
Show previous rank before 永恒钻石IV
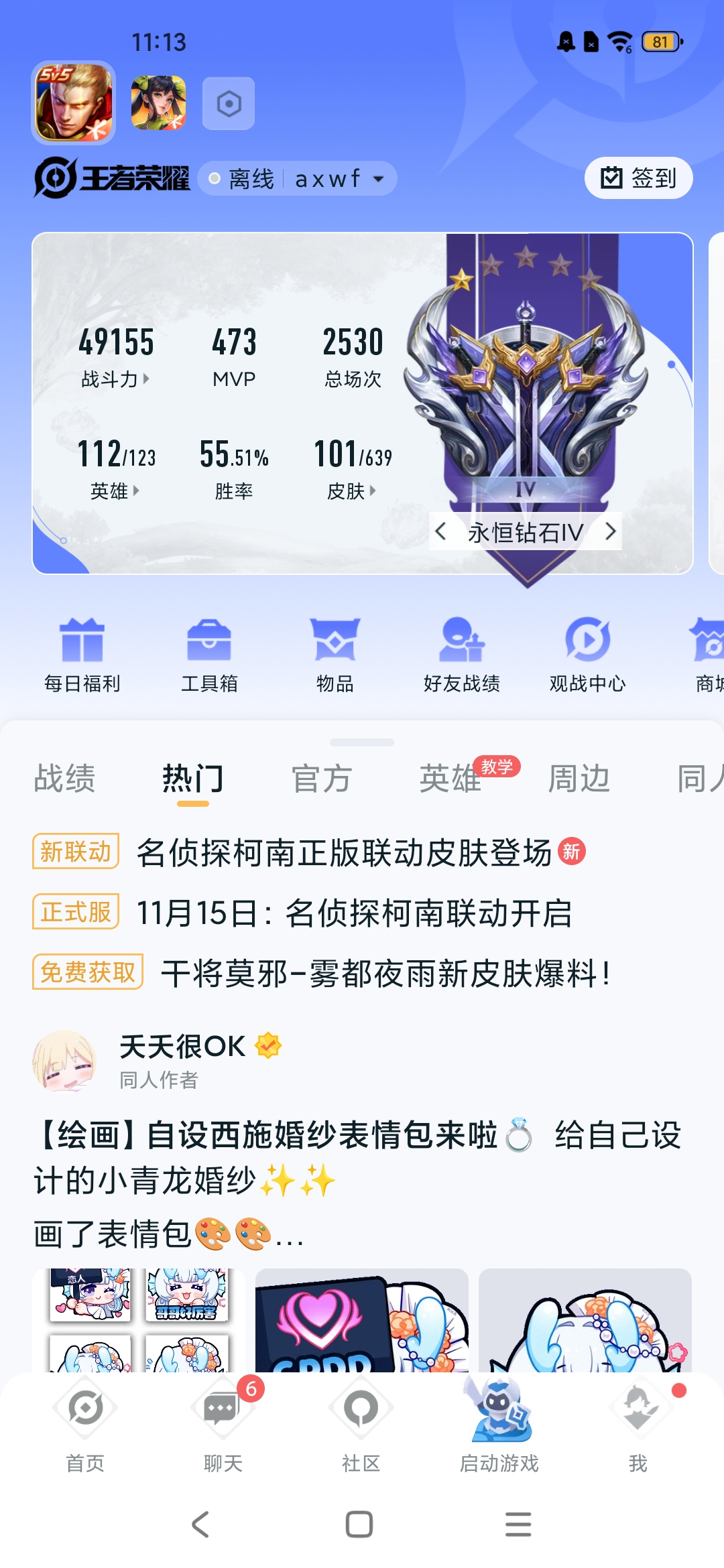pyautogui.click(x=440, y=532)
